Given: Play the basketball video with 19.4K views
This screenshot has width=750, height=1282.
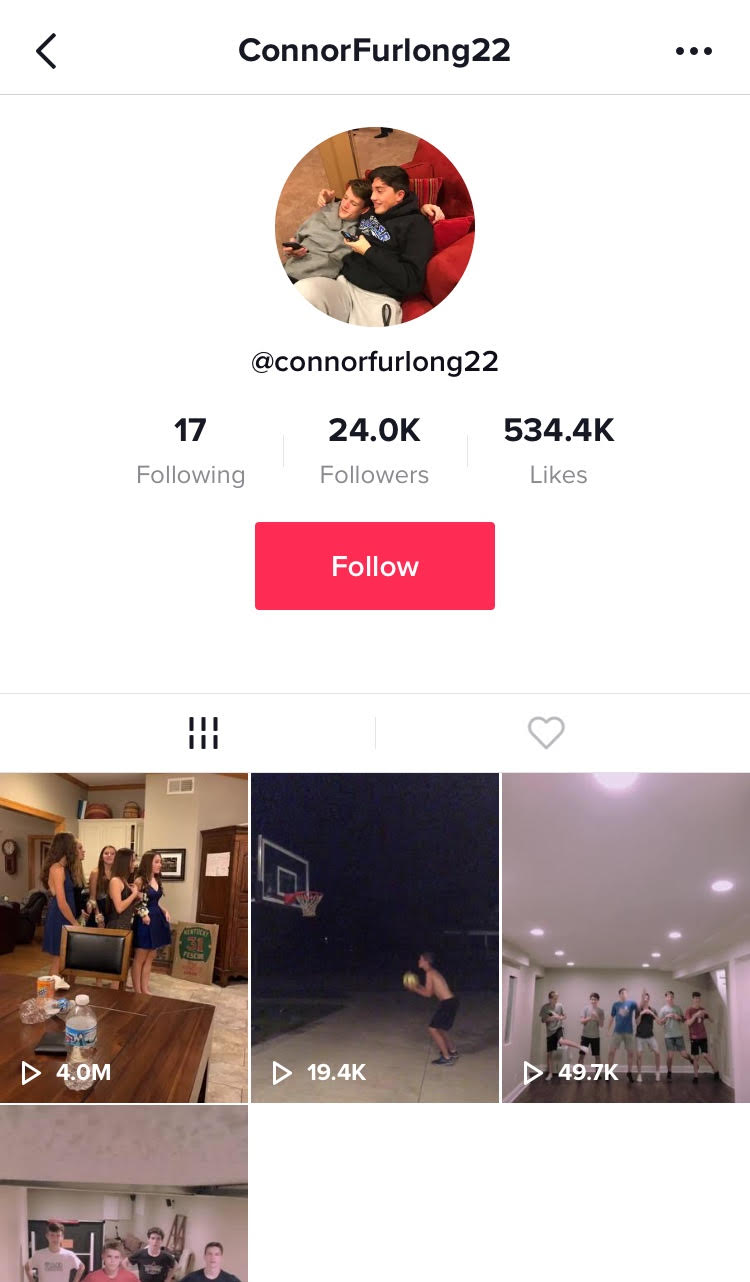Looking at the screenshot, I should pyautogui.click(x=375, y=937).
